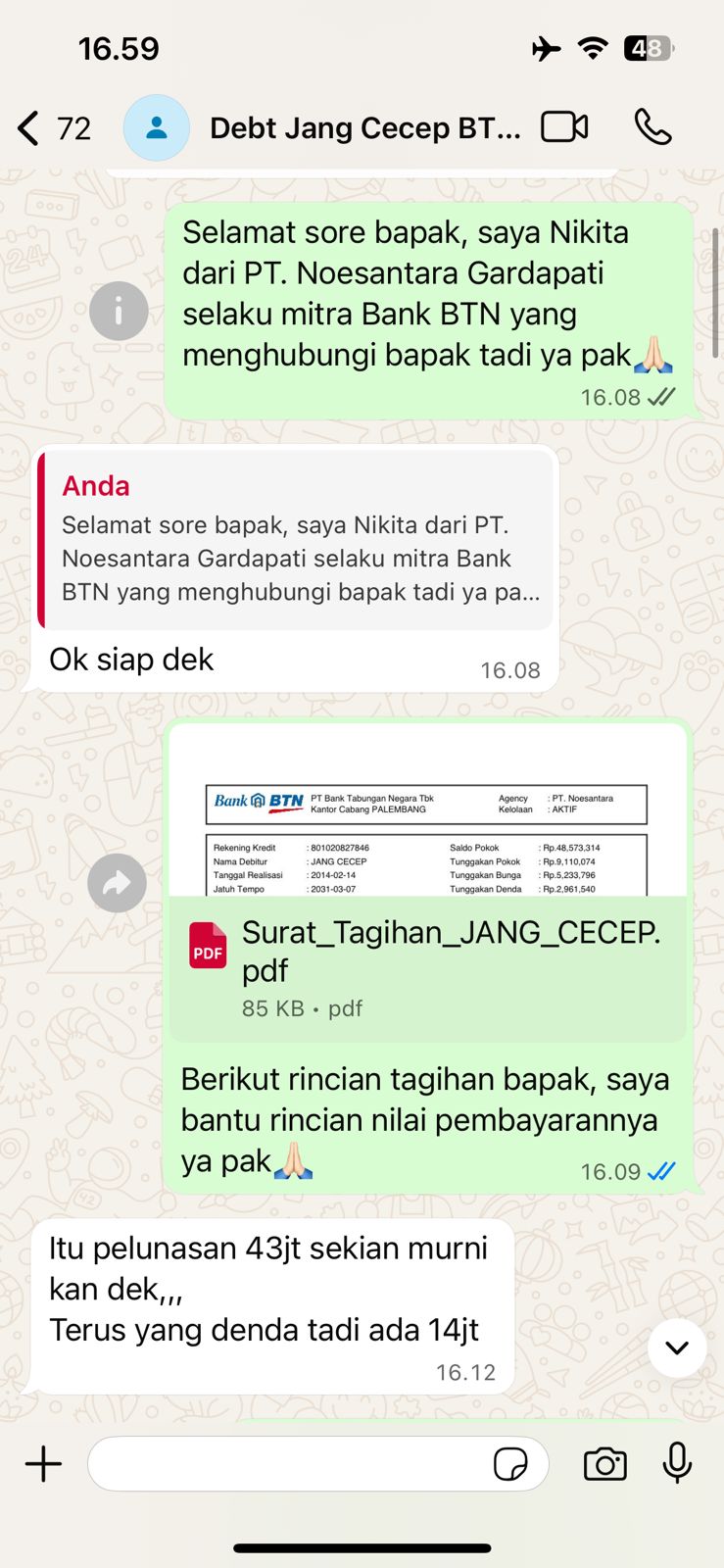Open the attachment plus menu
Image resolution: width=724 pixels, height=1568 pixels.
point(43,1464)
